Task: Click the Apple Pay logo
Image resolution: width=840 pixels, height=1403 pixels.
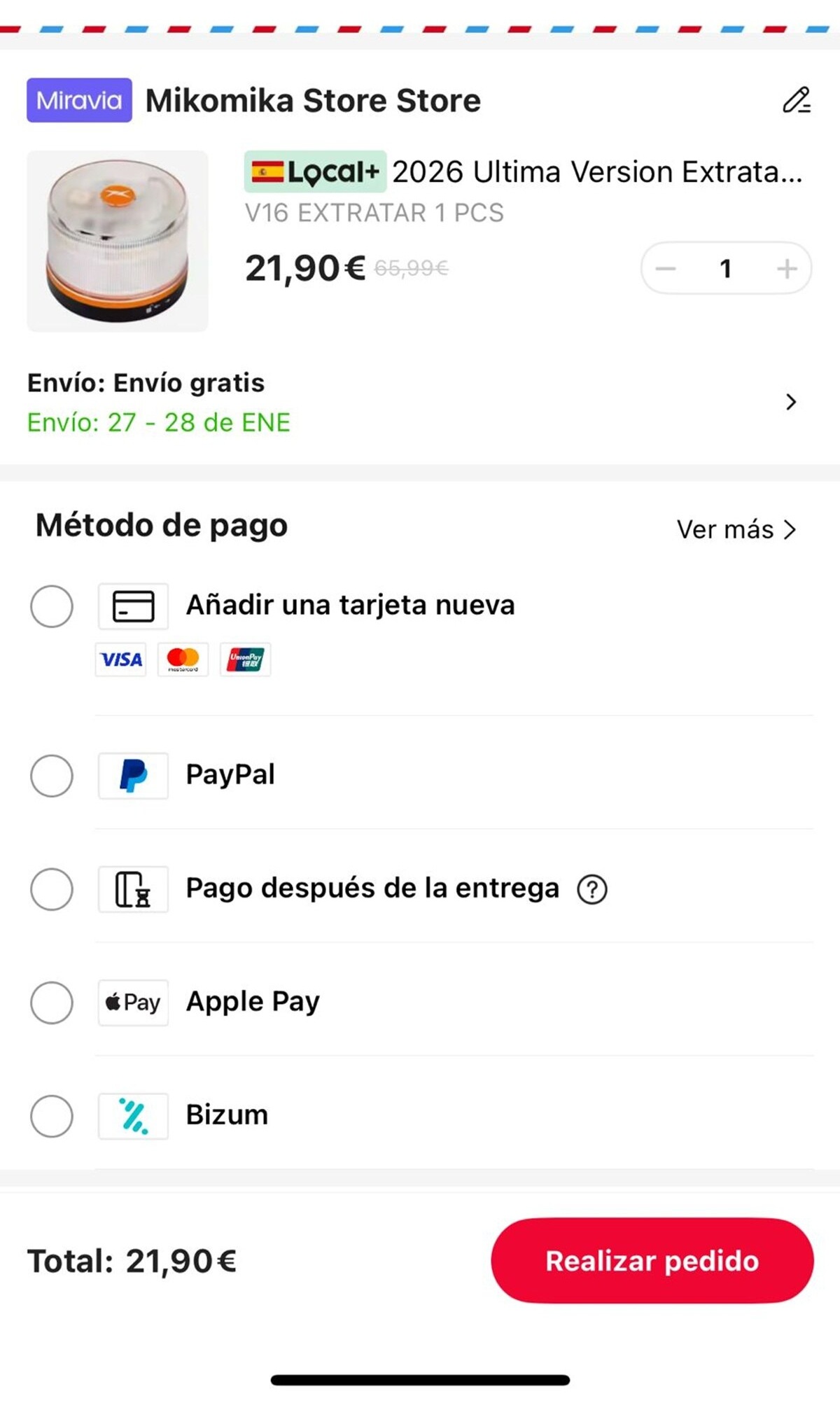Action: [x=133, y=1003]
